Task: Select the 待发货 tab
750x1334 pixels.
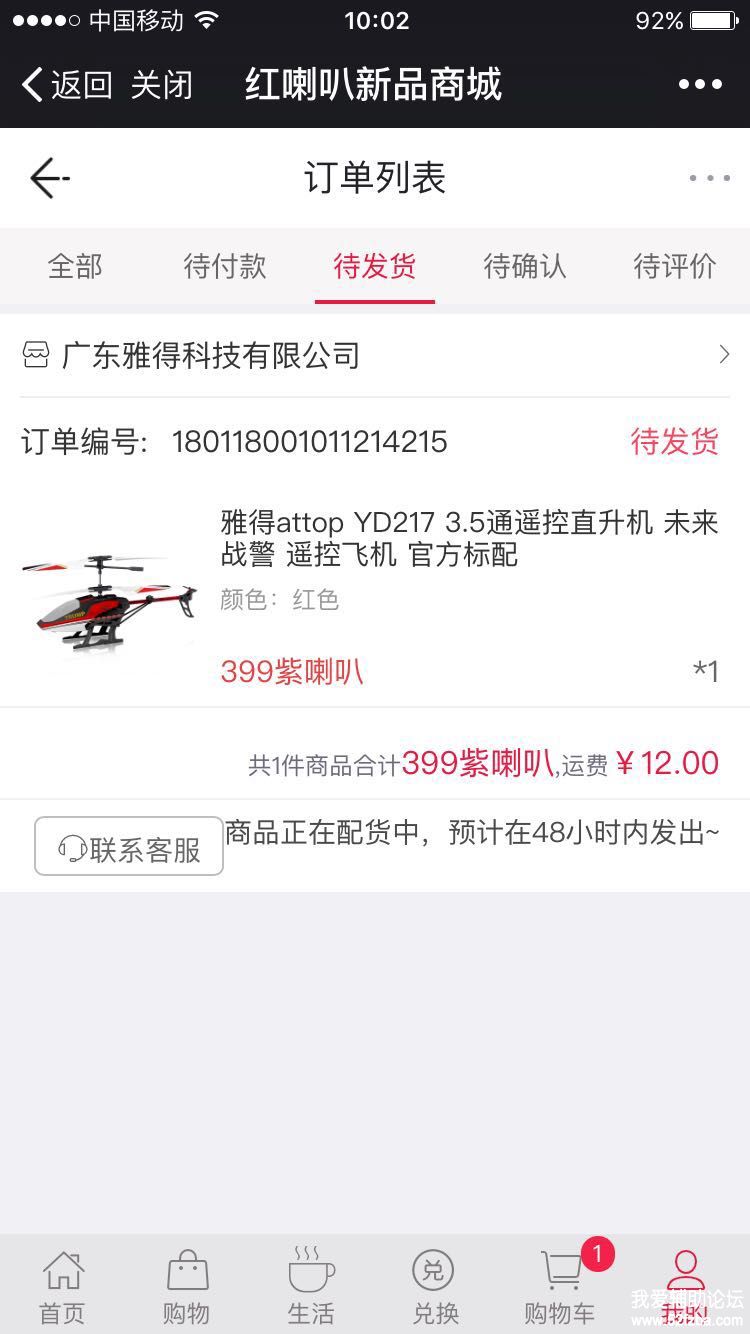Action: tap(375, 266)
